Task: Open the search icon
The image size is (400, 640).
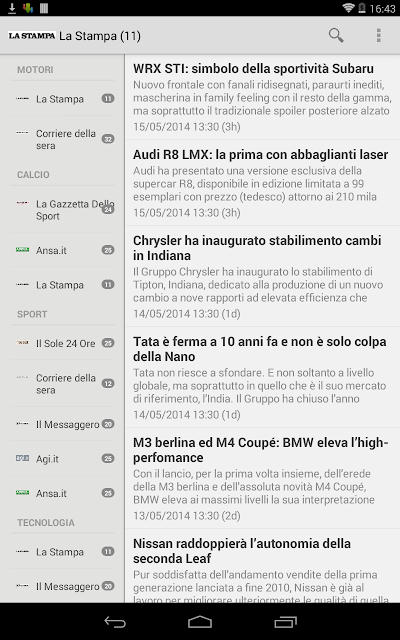Action: (336, 36)
